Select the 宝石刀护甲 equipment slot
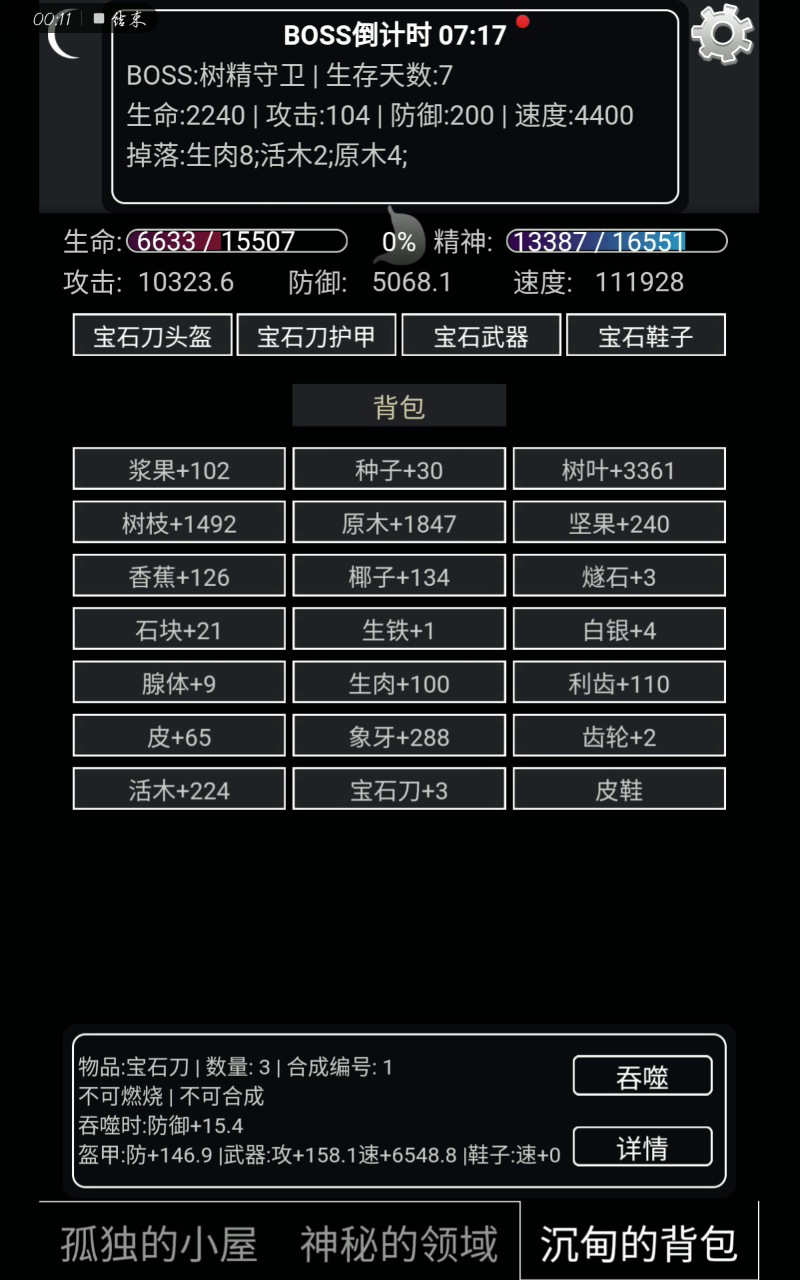 tap(316, 335)
